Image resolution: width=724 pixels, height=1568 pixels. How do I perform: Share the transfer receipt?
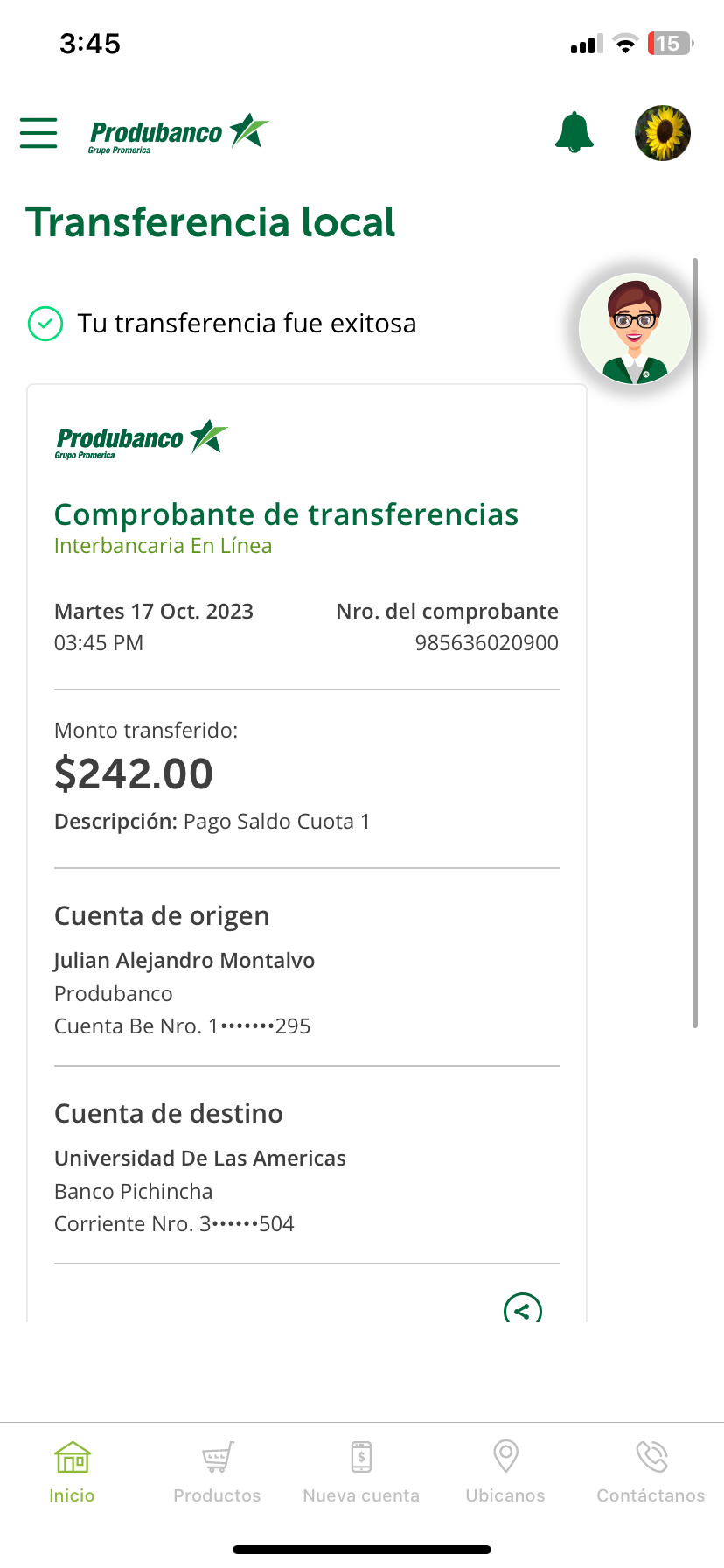(523, 1309)
